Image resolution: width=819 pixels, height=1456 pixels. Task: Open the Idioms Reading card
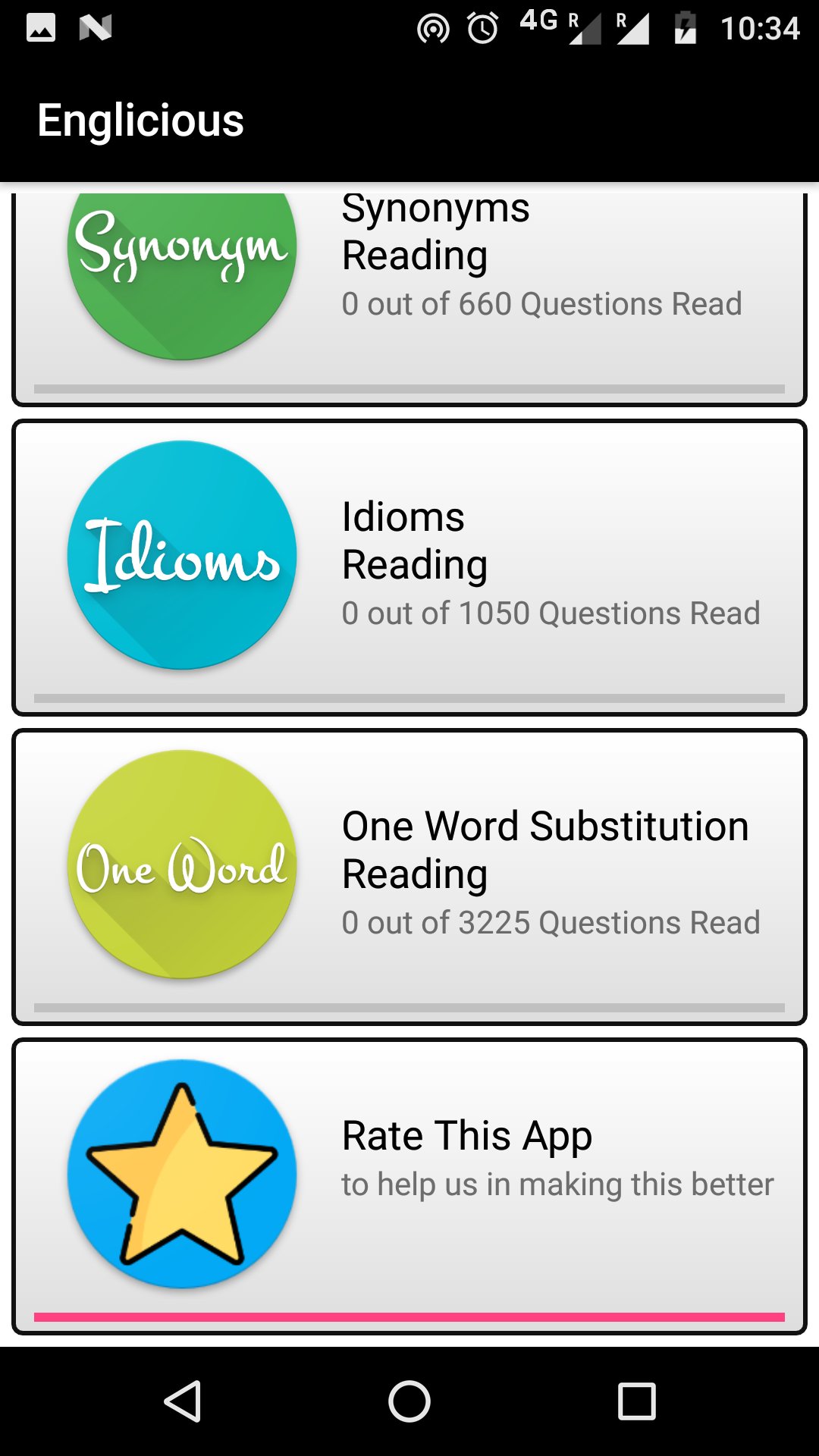[x=409, y=567]
